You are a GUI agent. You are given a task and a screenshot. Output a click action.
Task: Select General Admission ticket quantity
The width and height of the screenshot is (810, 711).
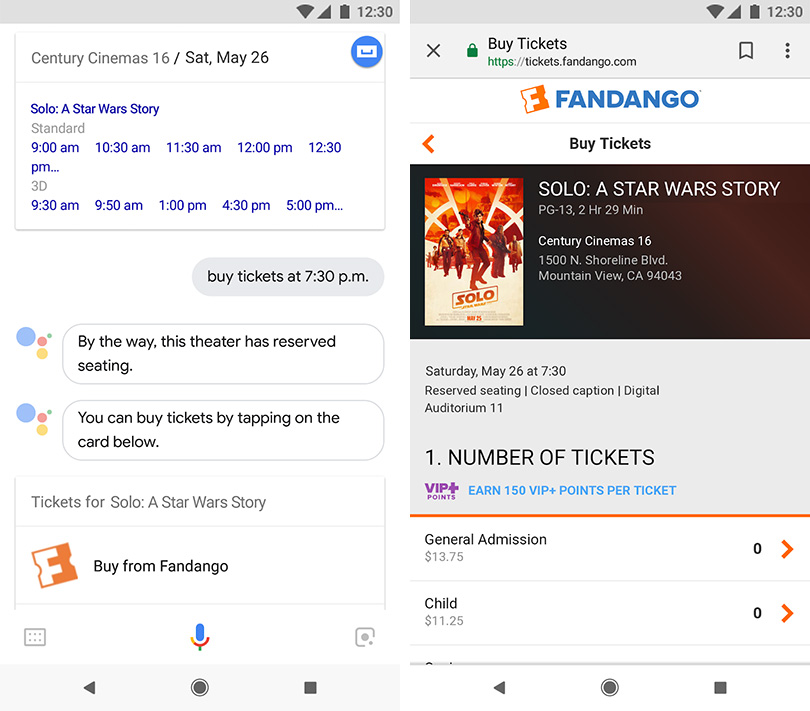(786, 548)
